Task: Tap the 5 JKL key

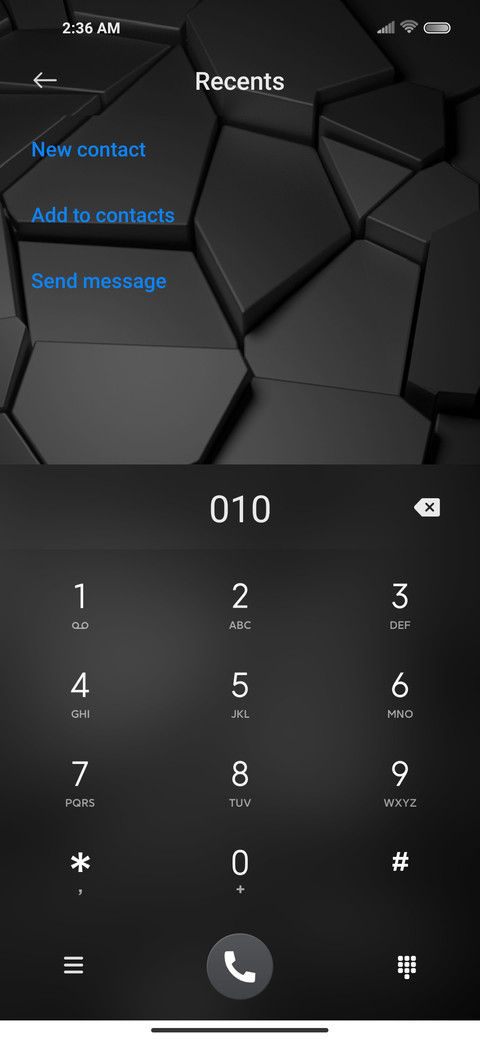Action: pos(240,694)
